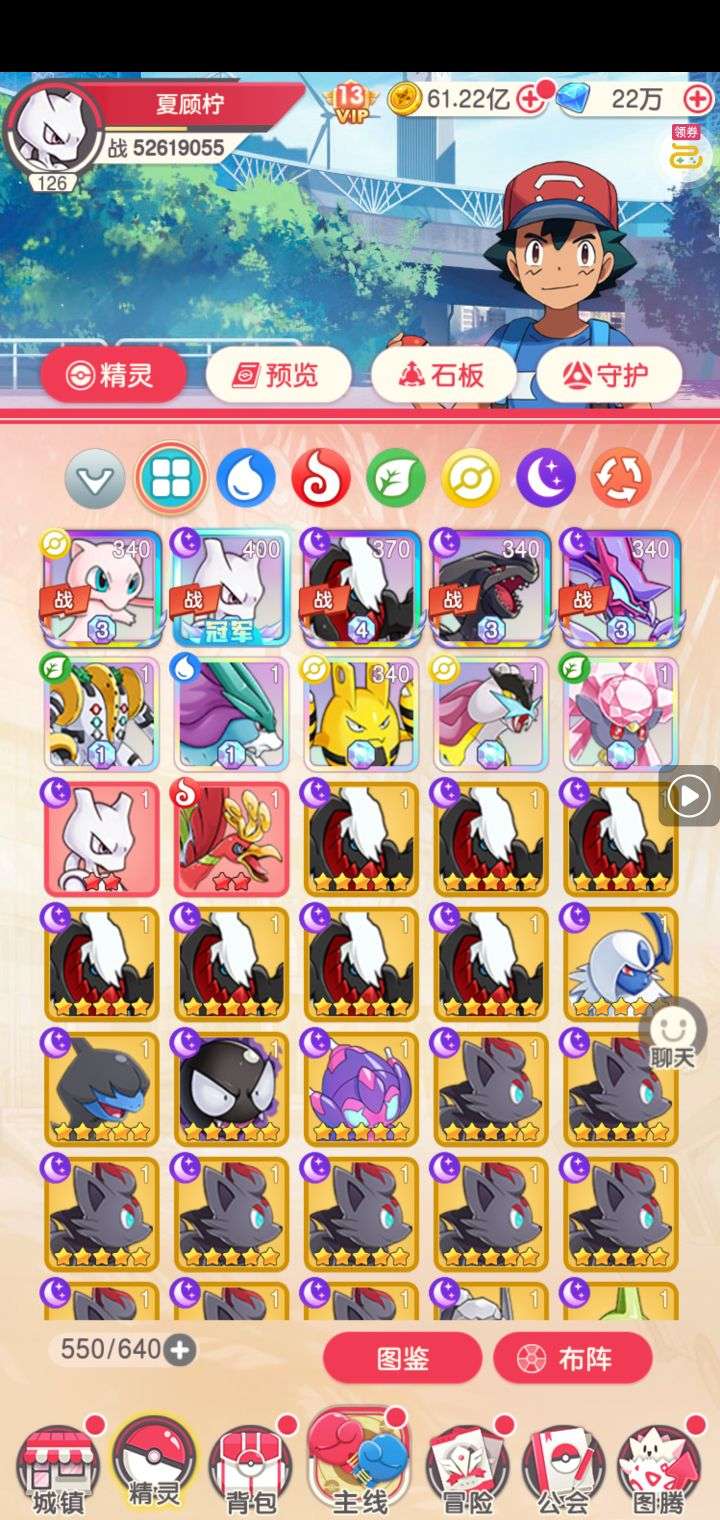Open the 聊天 chat bubble
Viewport: 720px width, 1520px height.
pos(672,1037)
